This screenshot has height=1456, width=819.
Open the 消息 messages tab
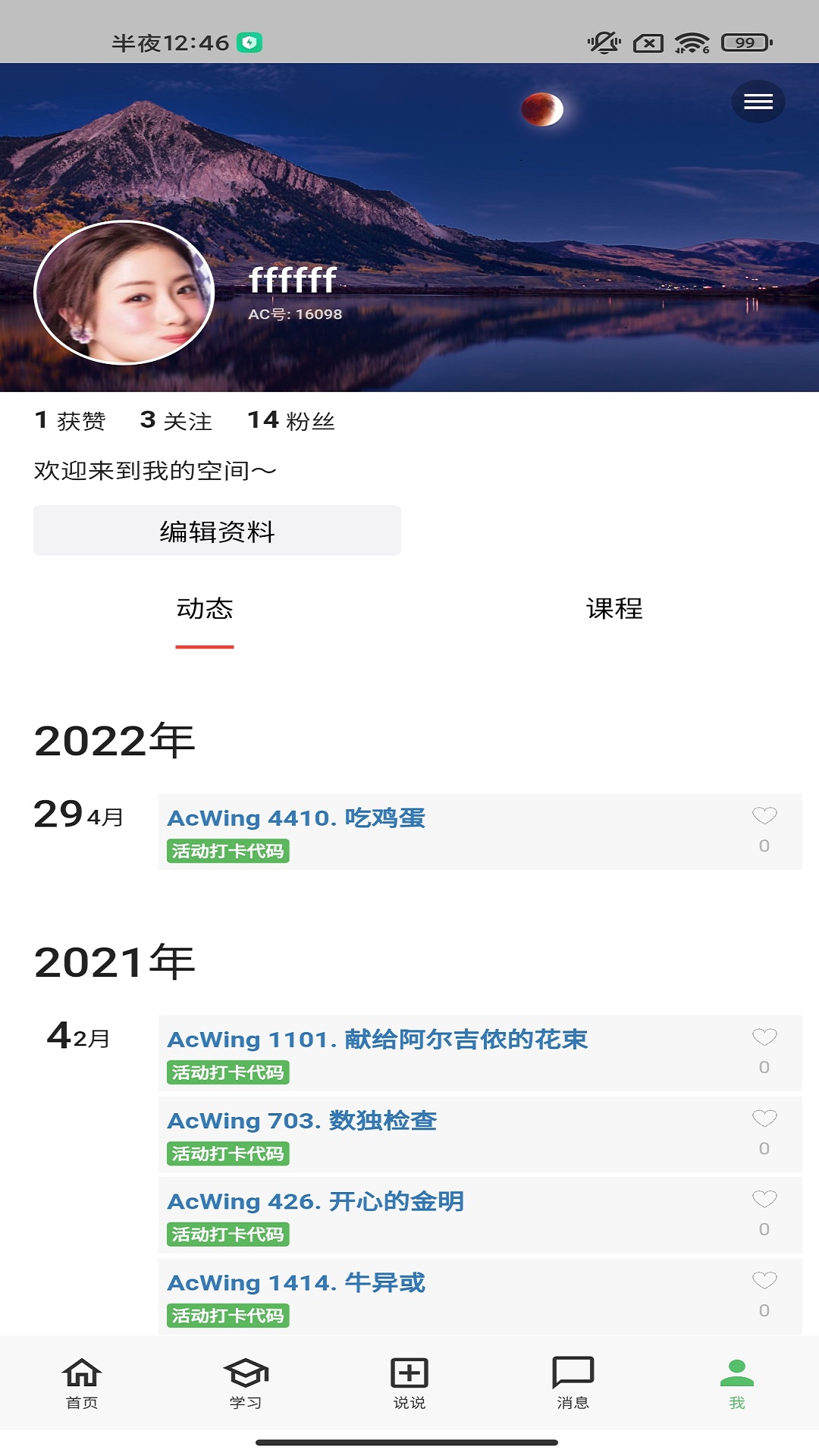point(573,1383)
